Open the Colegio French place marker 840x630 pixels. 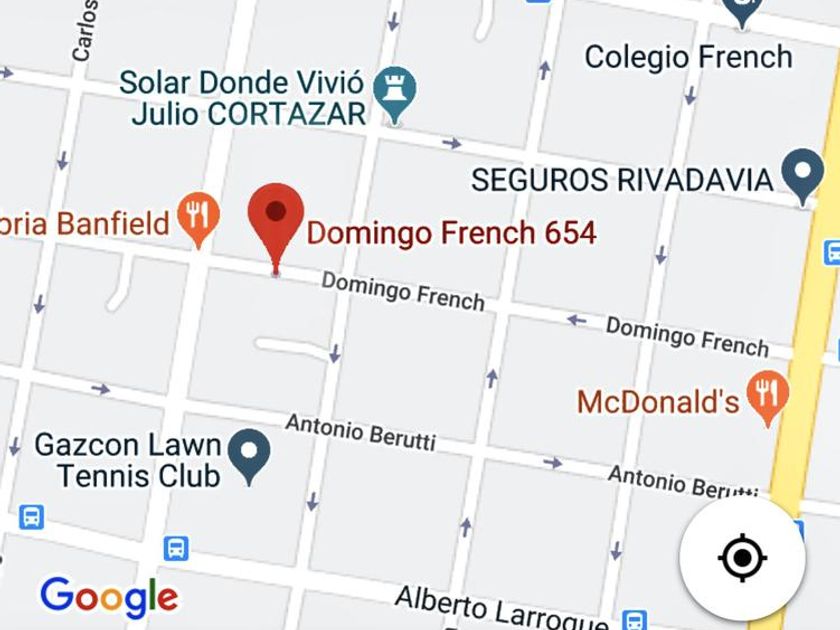pos(743,12)
